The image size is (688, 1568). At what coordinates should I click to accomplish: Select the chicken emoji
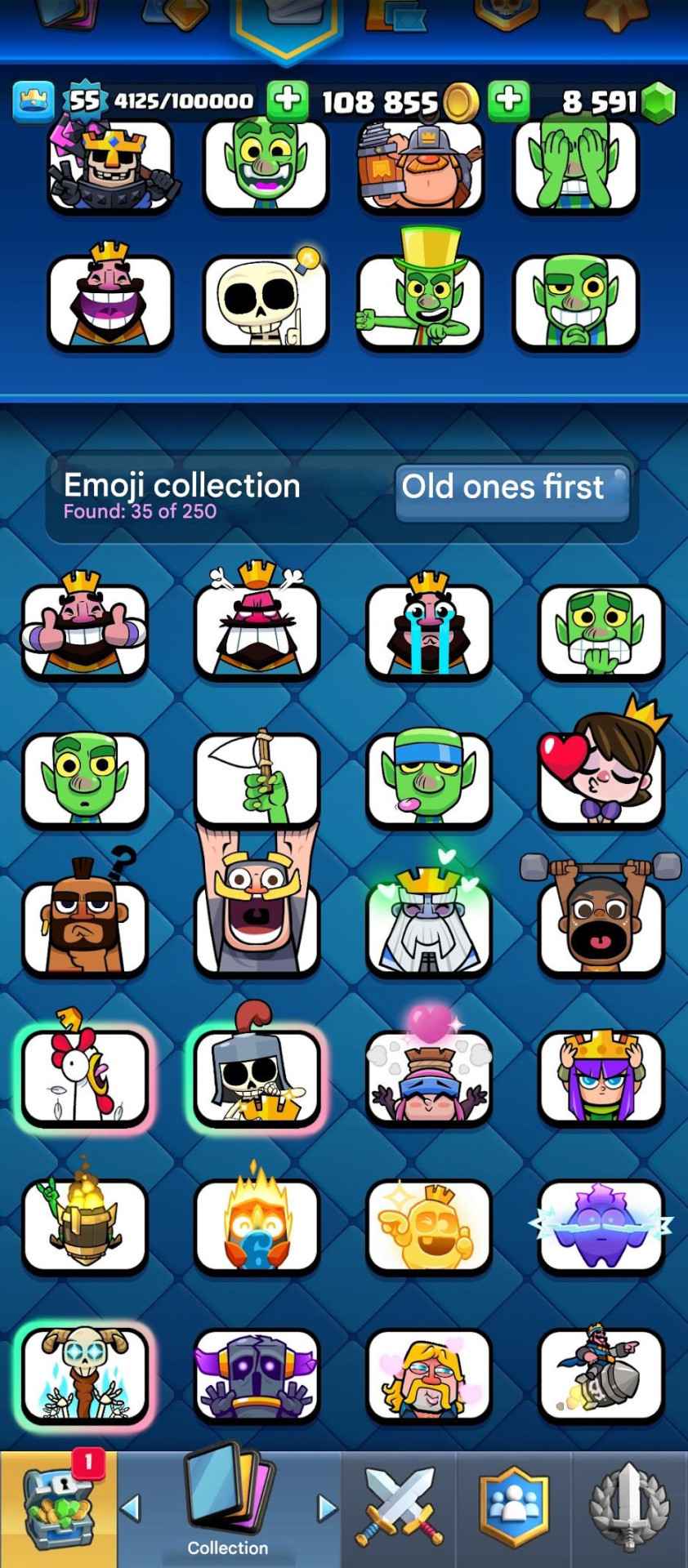(85, 1076)
